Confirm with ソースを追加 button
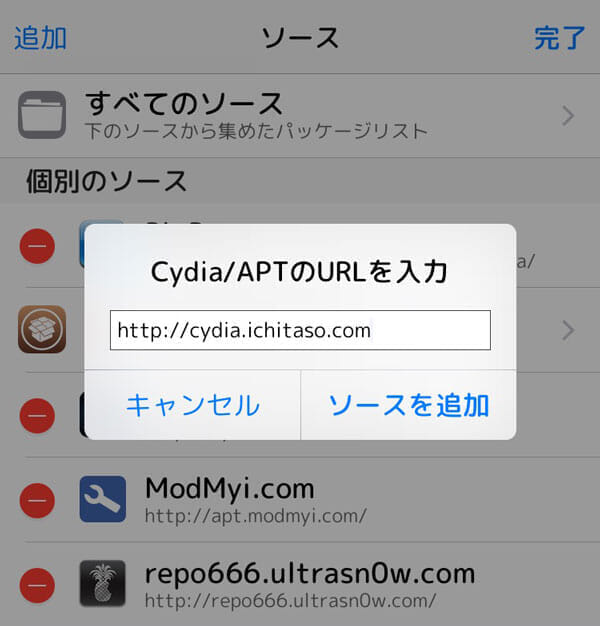 [x=408, y=405]
